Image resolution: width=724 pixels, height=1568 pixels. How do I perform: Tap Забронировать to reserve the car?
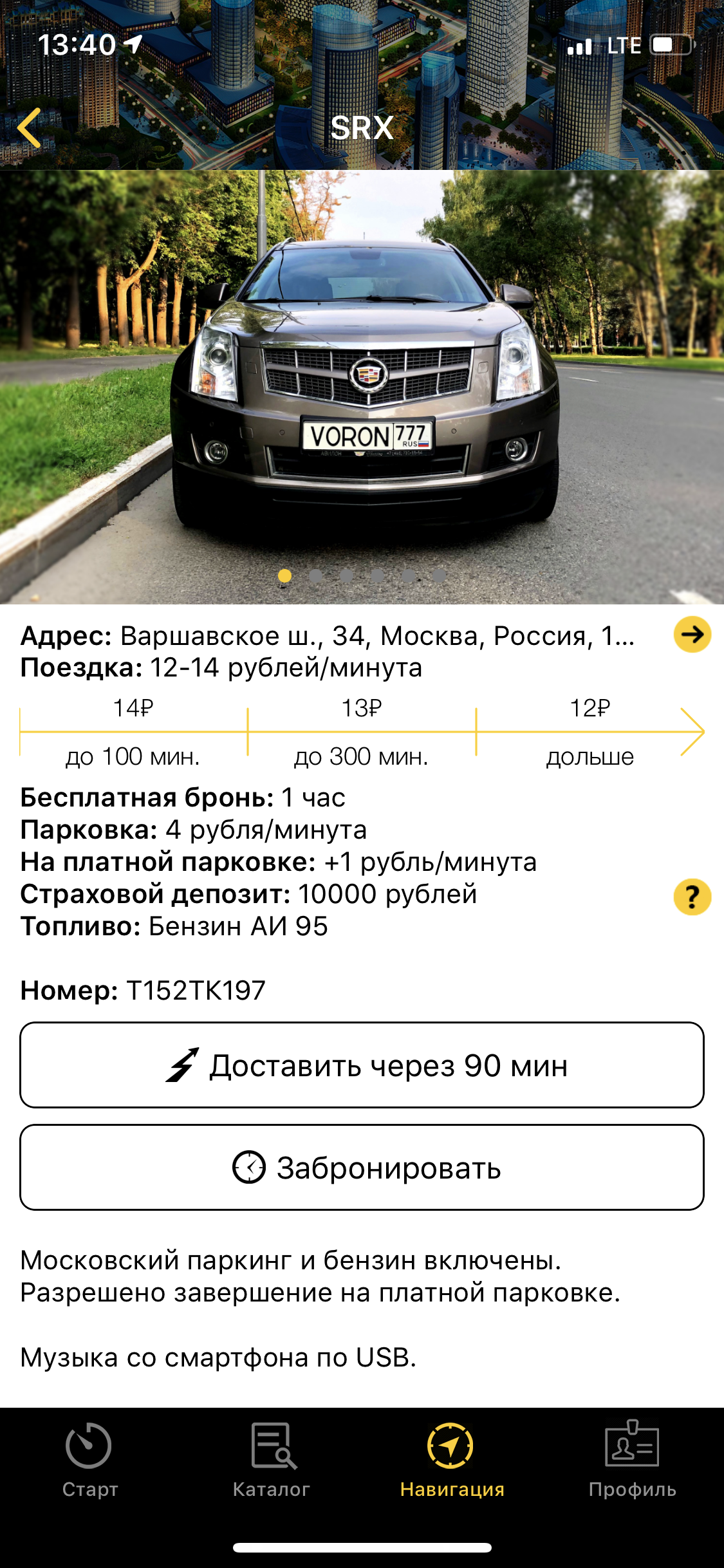362,1167
